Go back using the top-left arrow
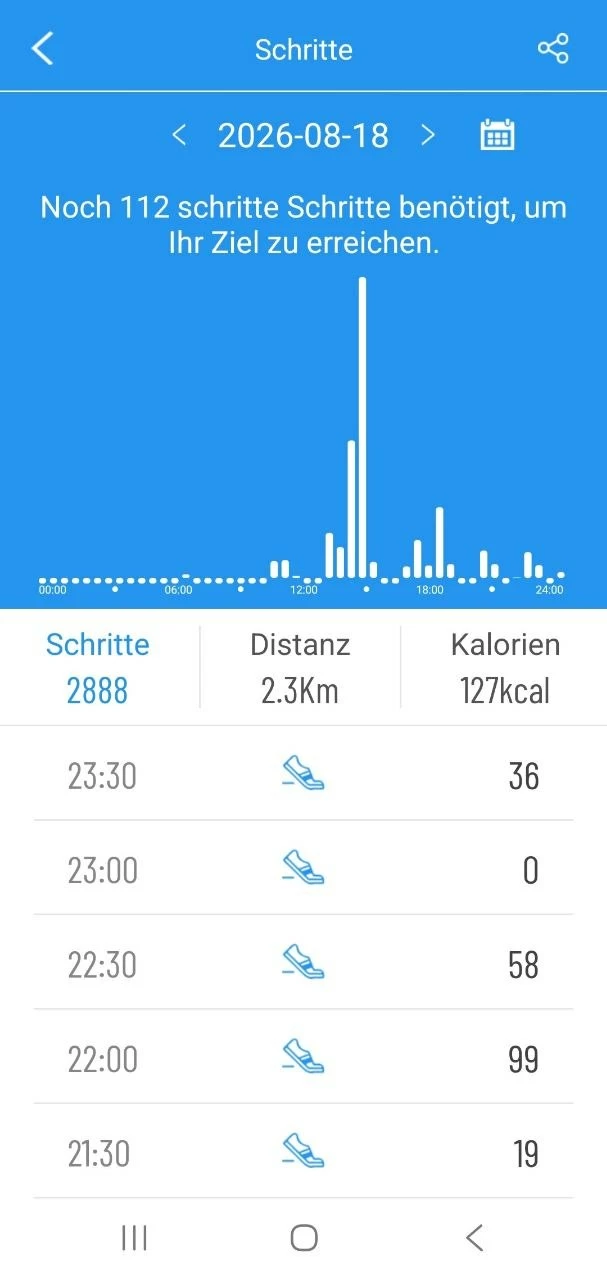Screen dimensions: 607x1280 point(42,48)
